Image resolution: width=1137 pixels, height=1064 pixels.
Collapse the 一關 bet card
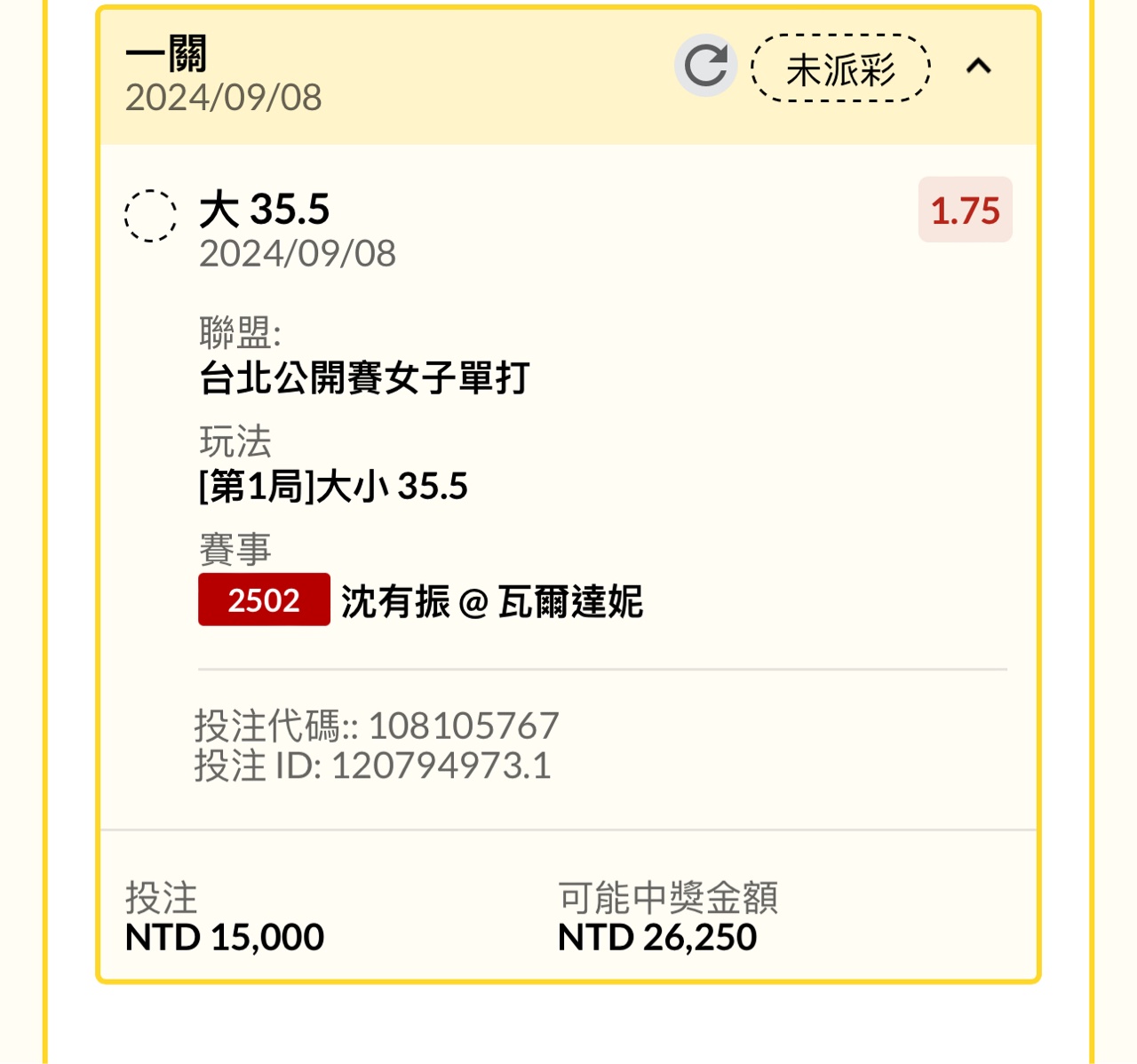coord(978,67)
